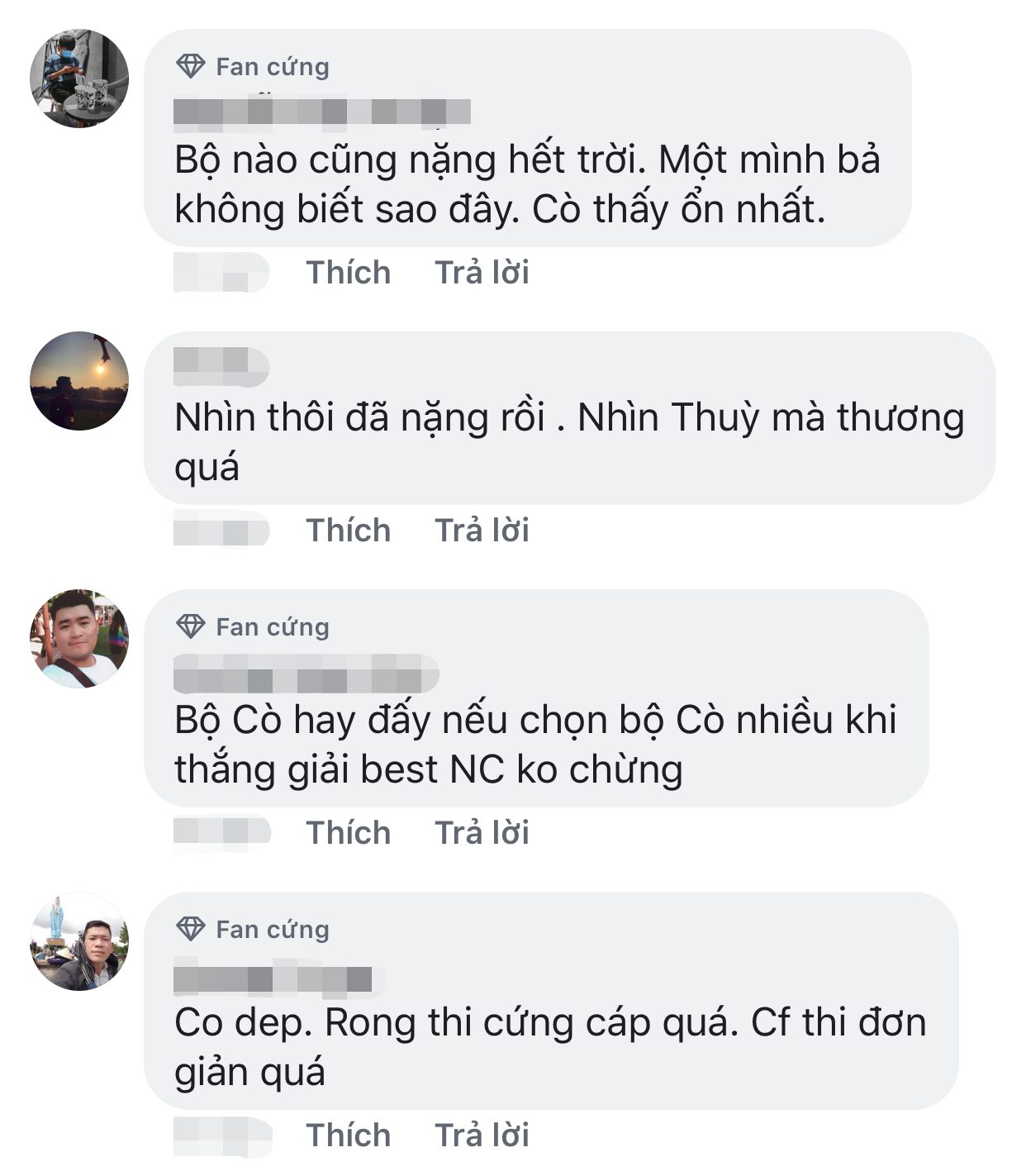This screenshot has width=1026, height=1176.
Task: Reply to the comment "Bộ Cò hay đấy"
Action: (482, 833)
